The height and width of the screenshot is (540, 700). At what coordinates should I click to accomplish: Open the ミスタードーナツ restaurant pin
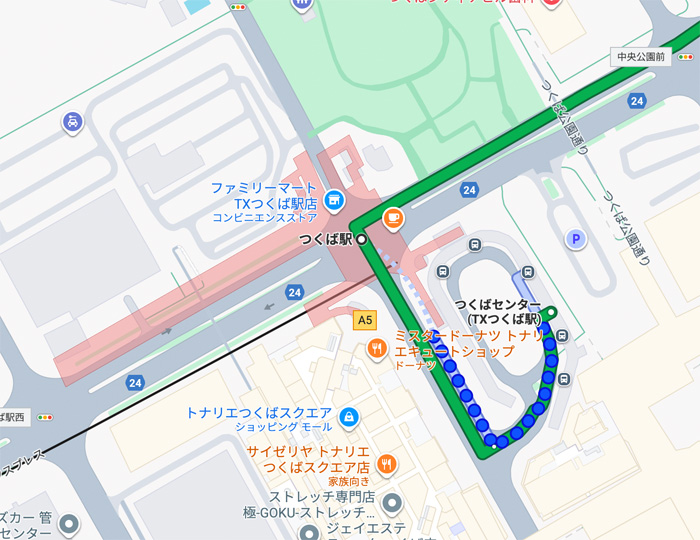[x=377, y=348]
